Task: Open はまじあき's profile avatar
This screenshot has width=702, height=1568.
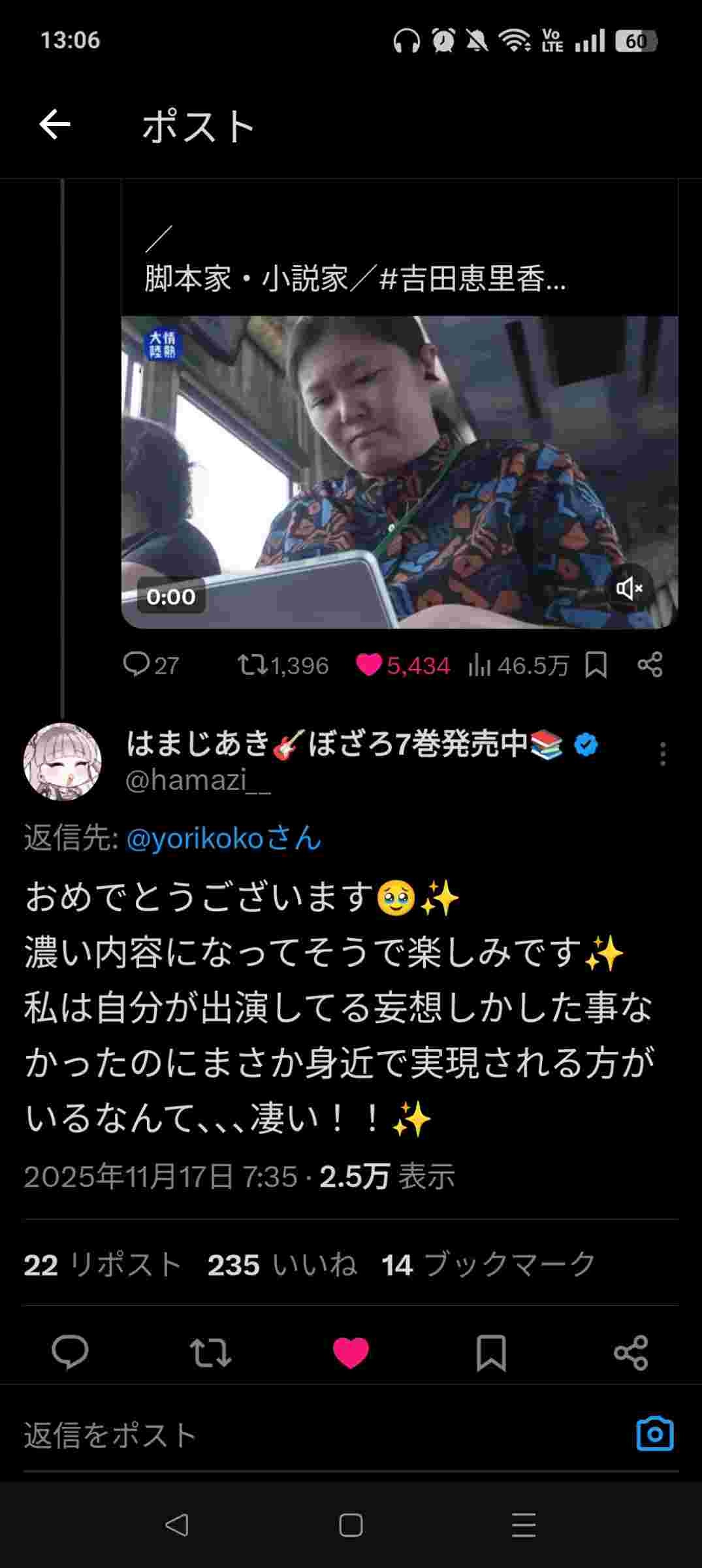Action: click(63, 761)
